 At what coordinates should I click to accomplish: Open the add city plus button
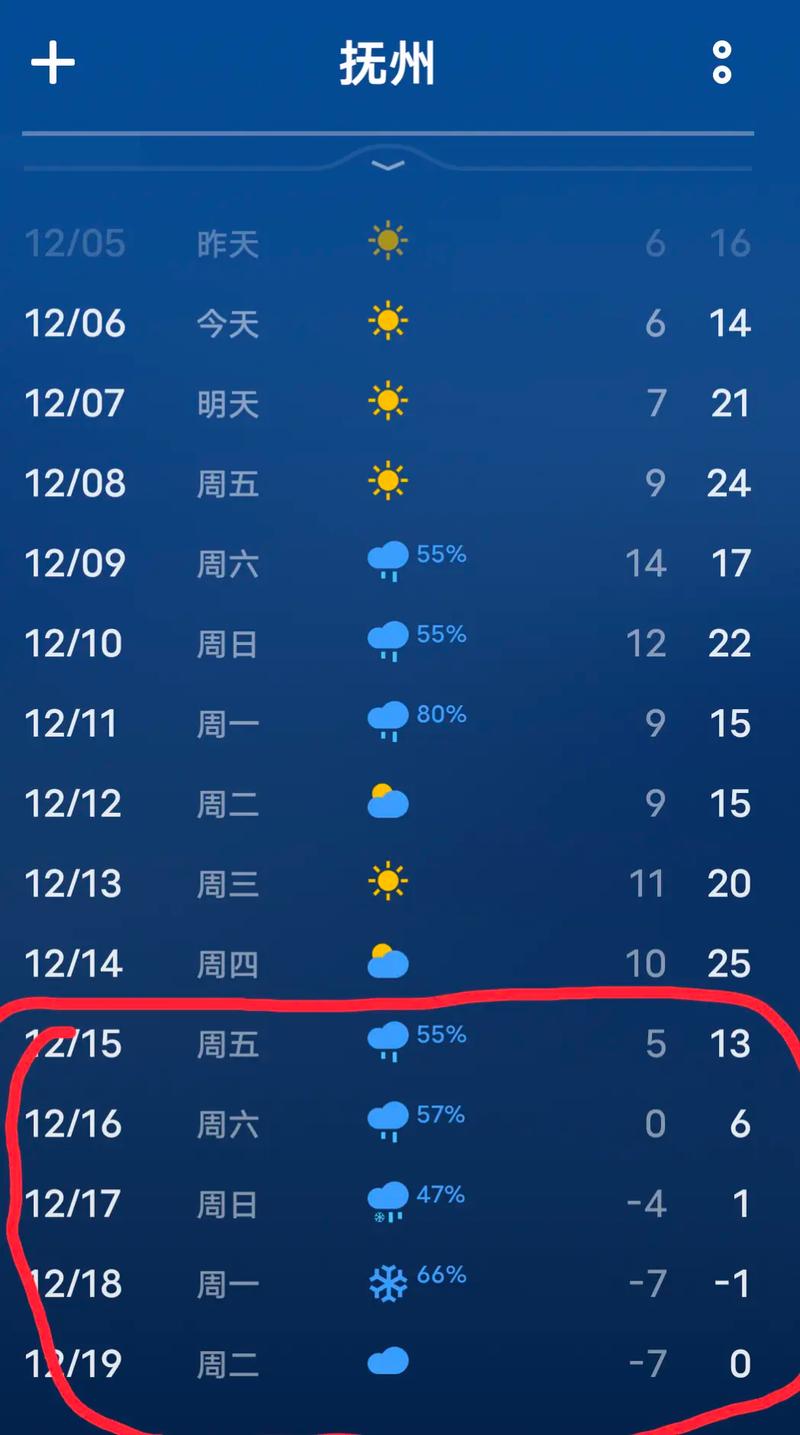[x=52, y=62]
